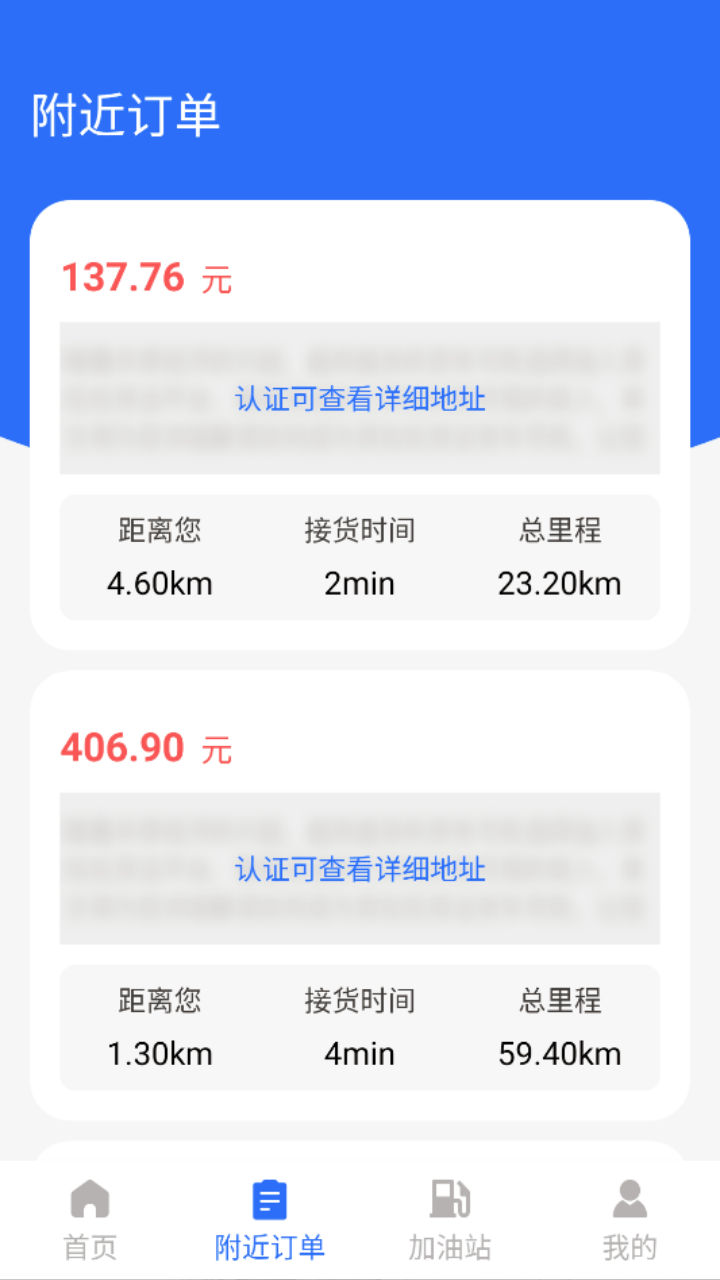Image resolution: width=720 pixels, height=1280 pixels.
Task: Click 认证可查看详细地址 on the 406.90 order
Action: [x=360, y=868]
